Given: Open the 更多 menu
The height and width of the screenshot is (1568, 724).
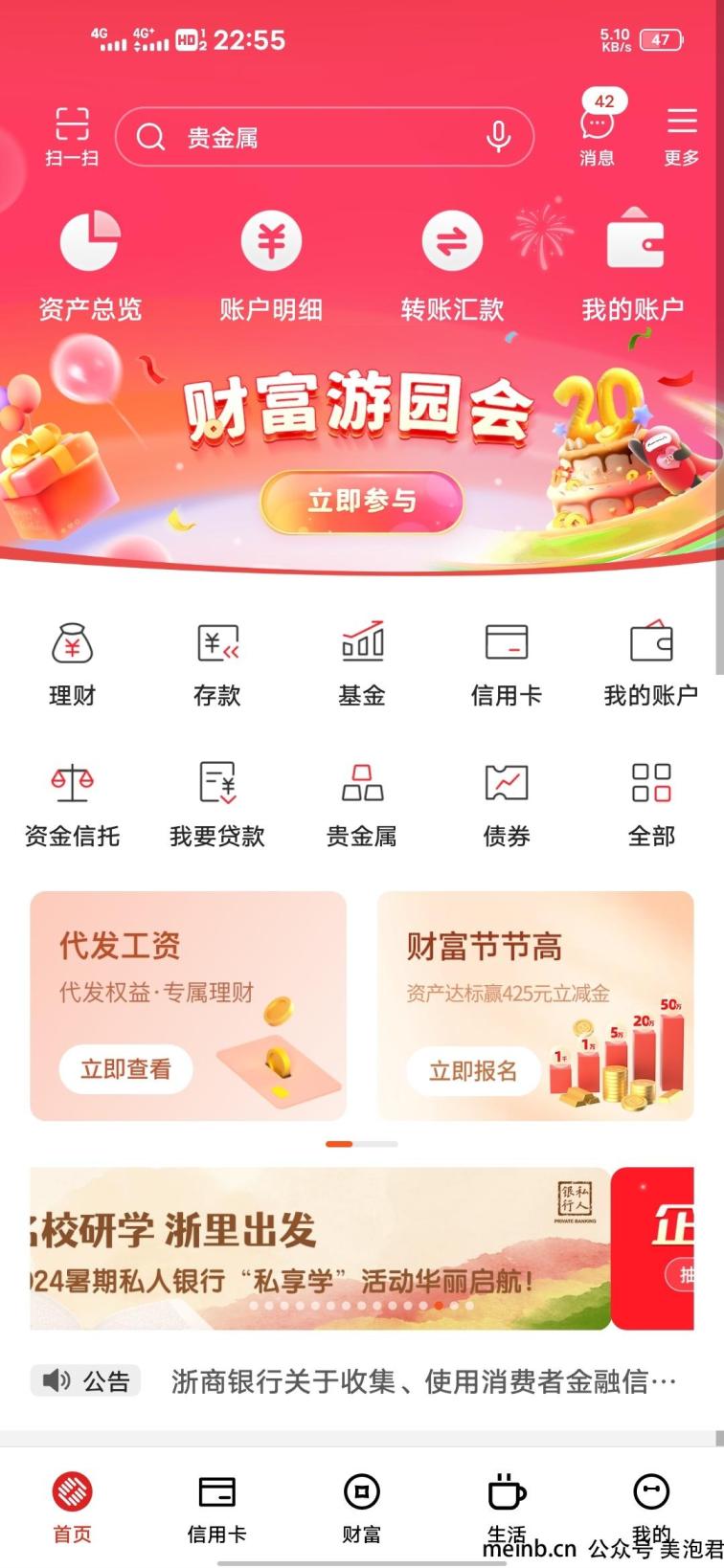Looking at the screenshot, I should pos(682,136).
